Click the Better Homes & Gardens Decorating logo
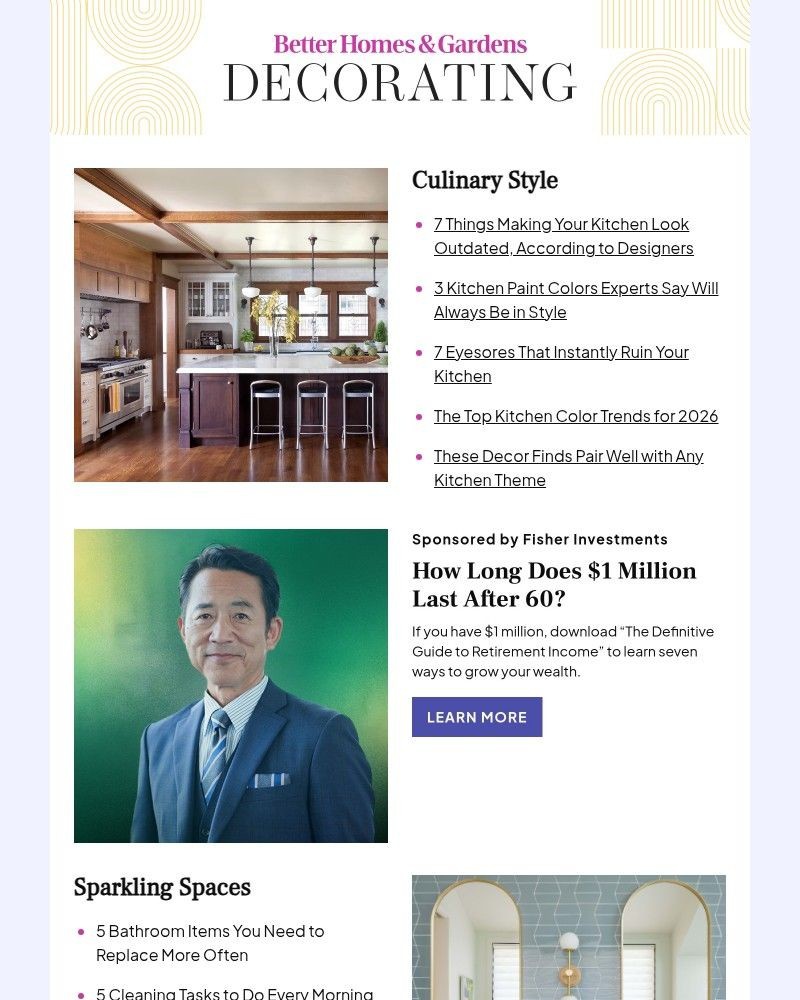The image size is (800, 1000). [x=400, y=65]
